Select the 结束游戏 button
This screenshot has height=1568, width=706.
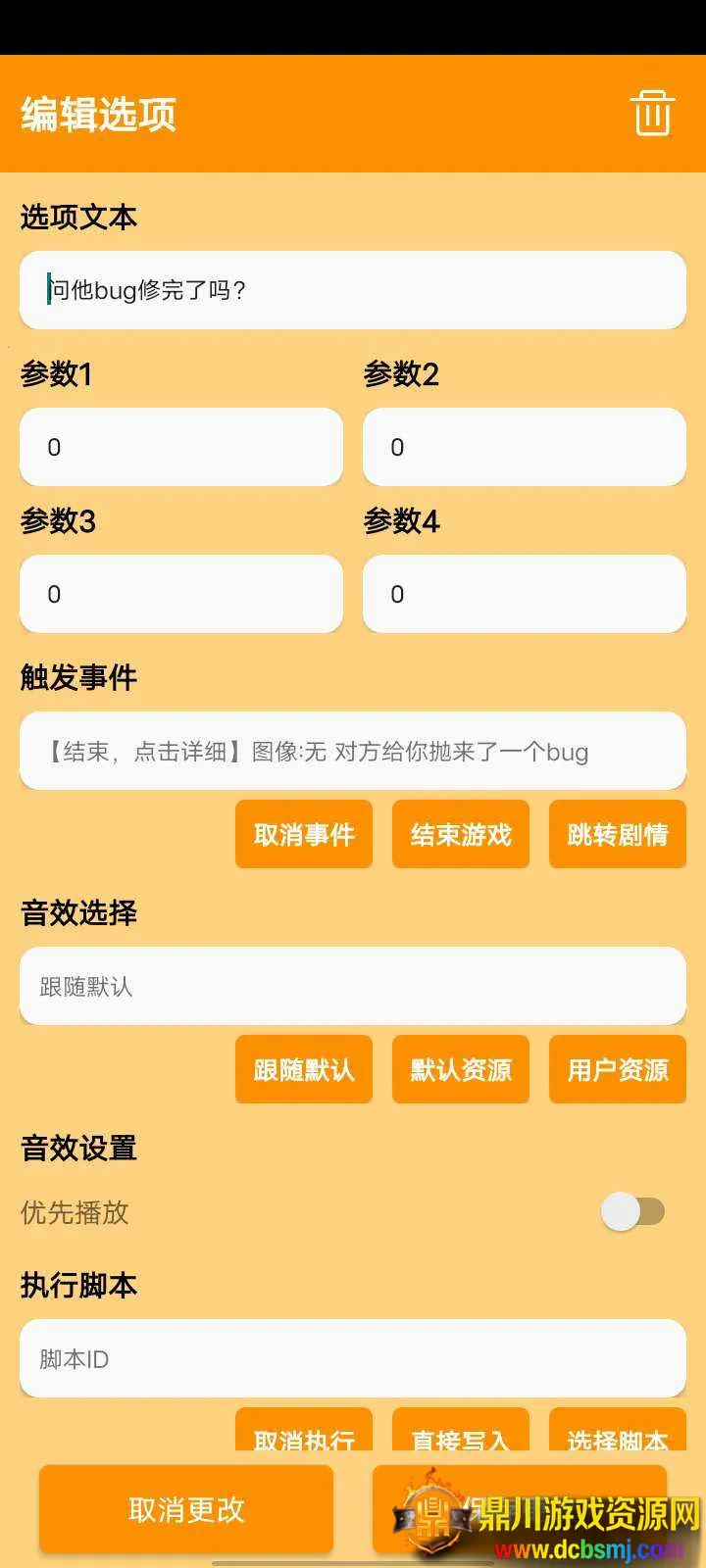(x=461, y=834)
